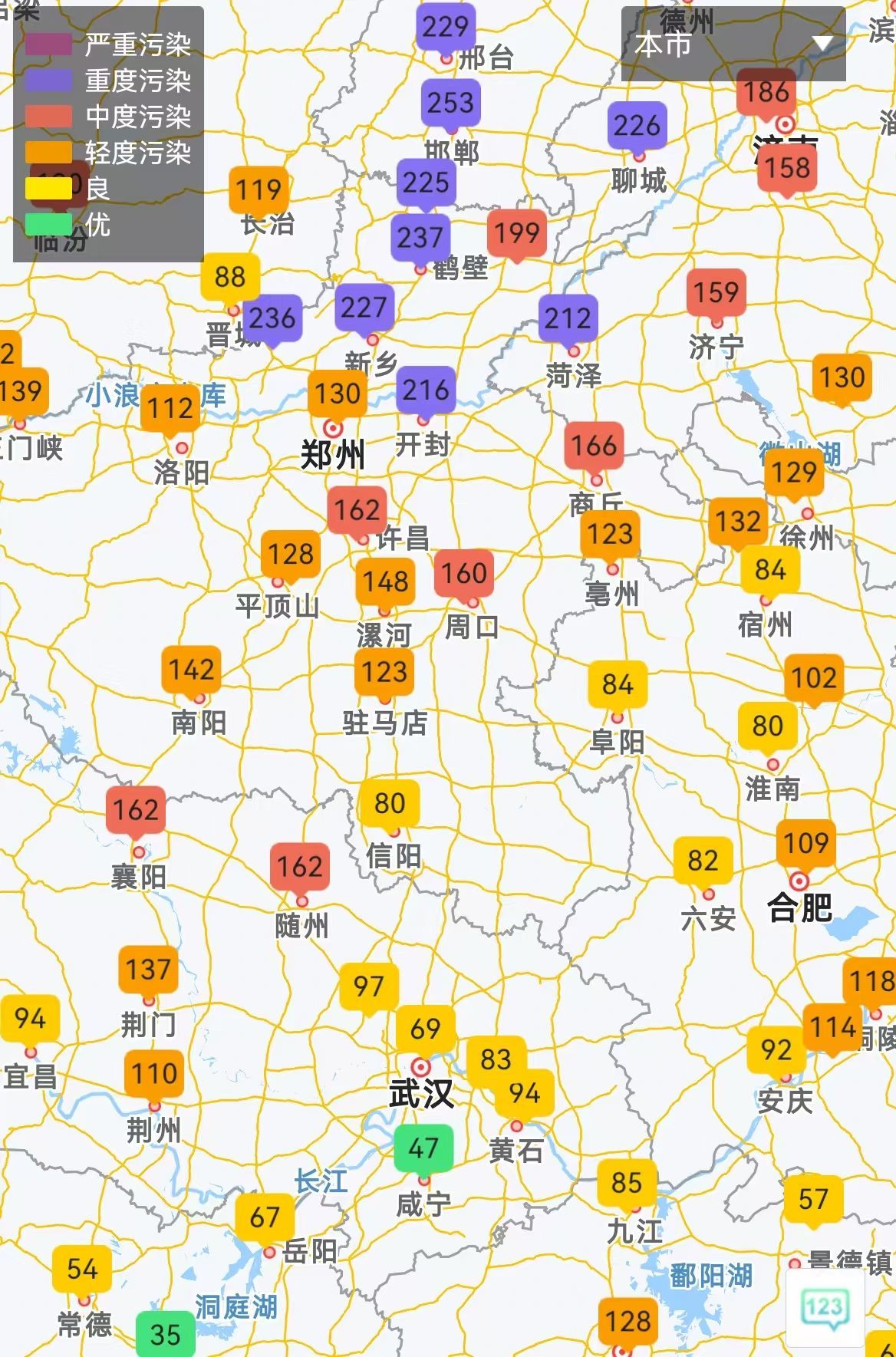Viewport: 896px width, 1357px height.
Task: Open the 周口 marker showing 160
Action: coord(463,573)
